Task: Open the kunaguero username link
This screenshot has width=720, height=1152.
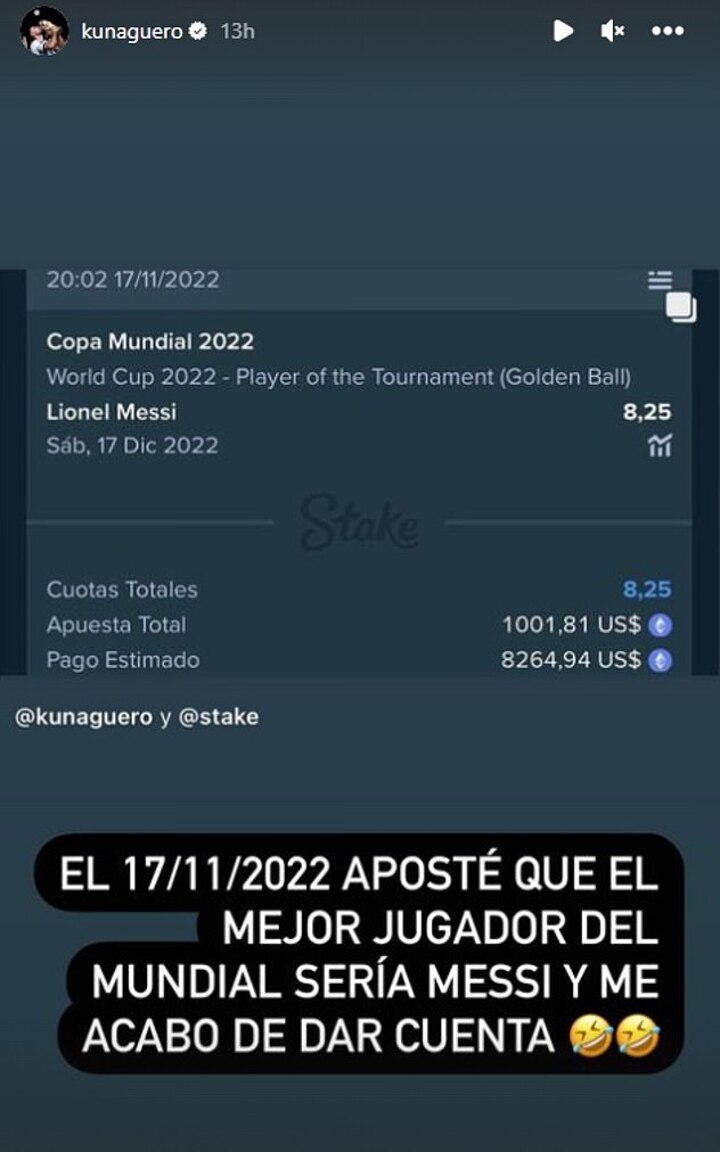Action: pyautogui.click(x=132, y=32)
